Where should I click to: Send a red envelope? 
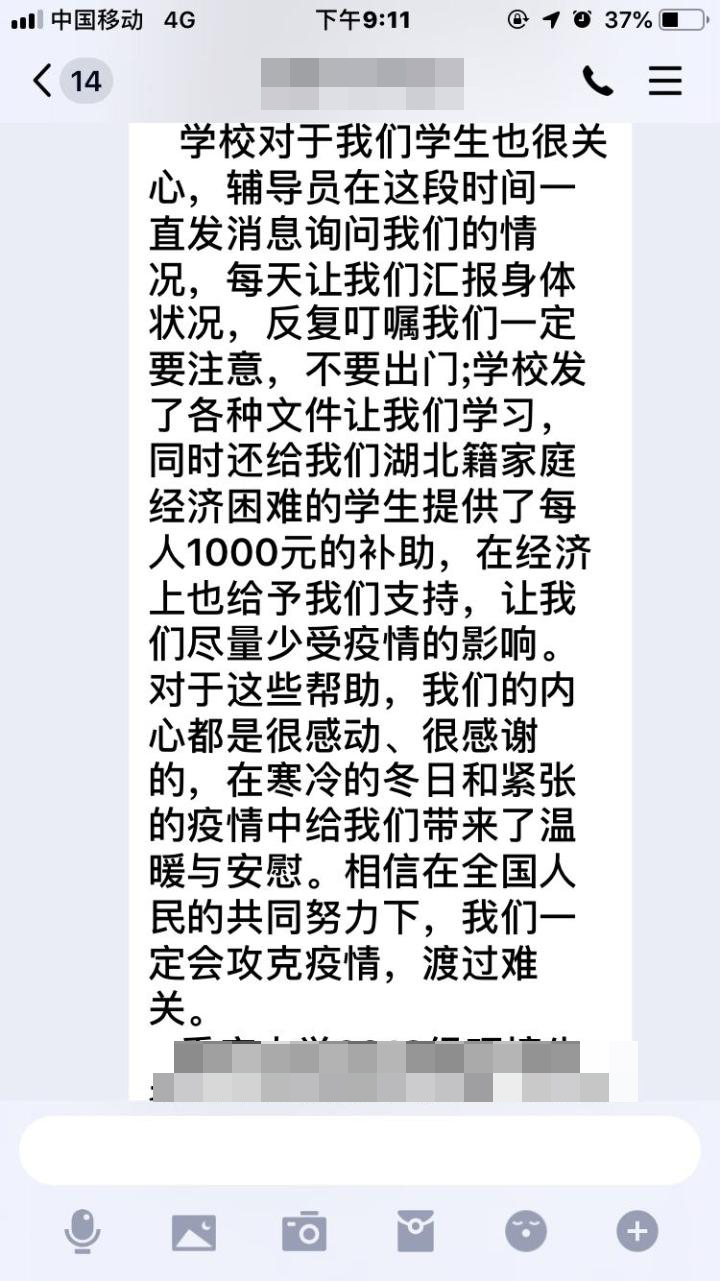(x=415, y=1231)
